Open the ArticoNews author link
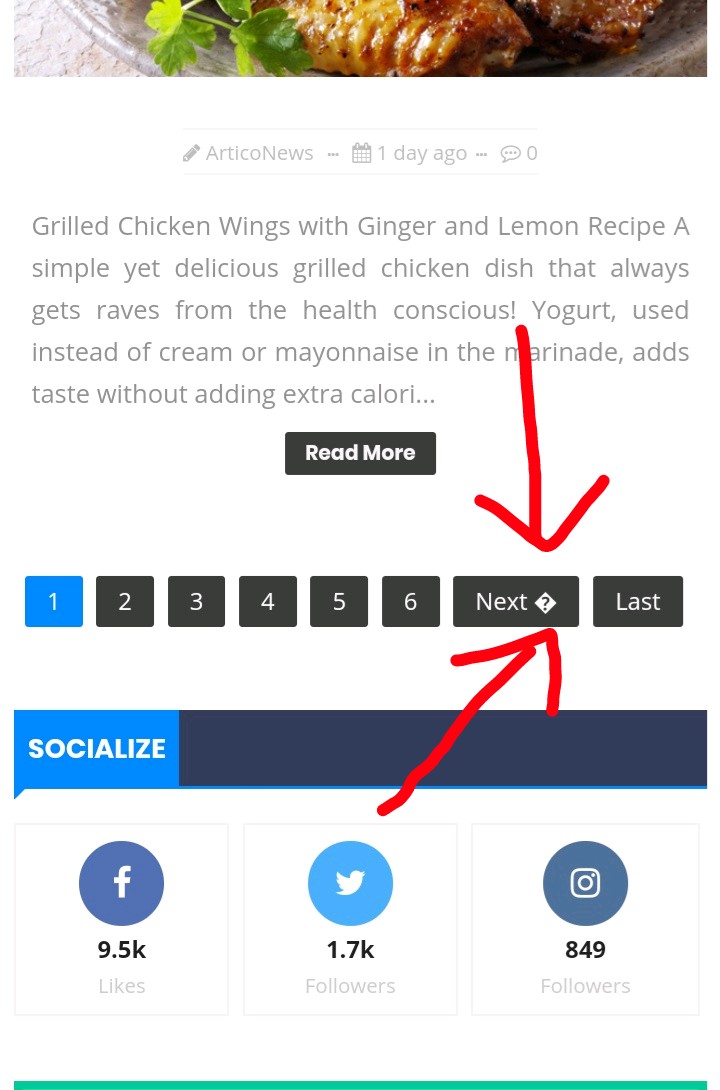 point(258,153)
